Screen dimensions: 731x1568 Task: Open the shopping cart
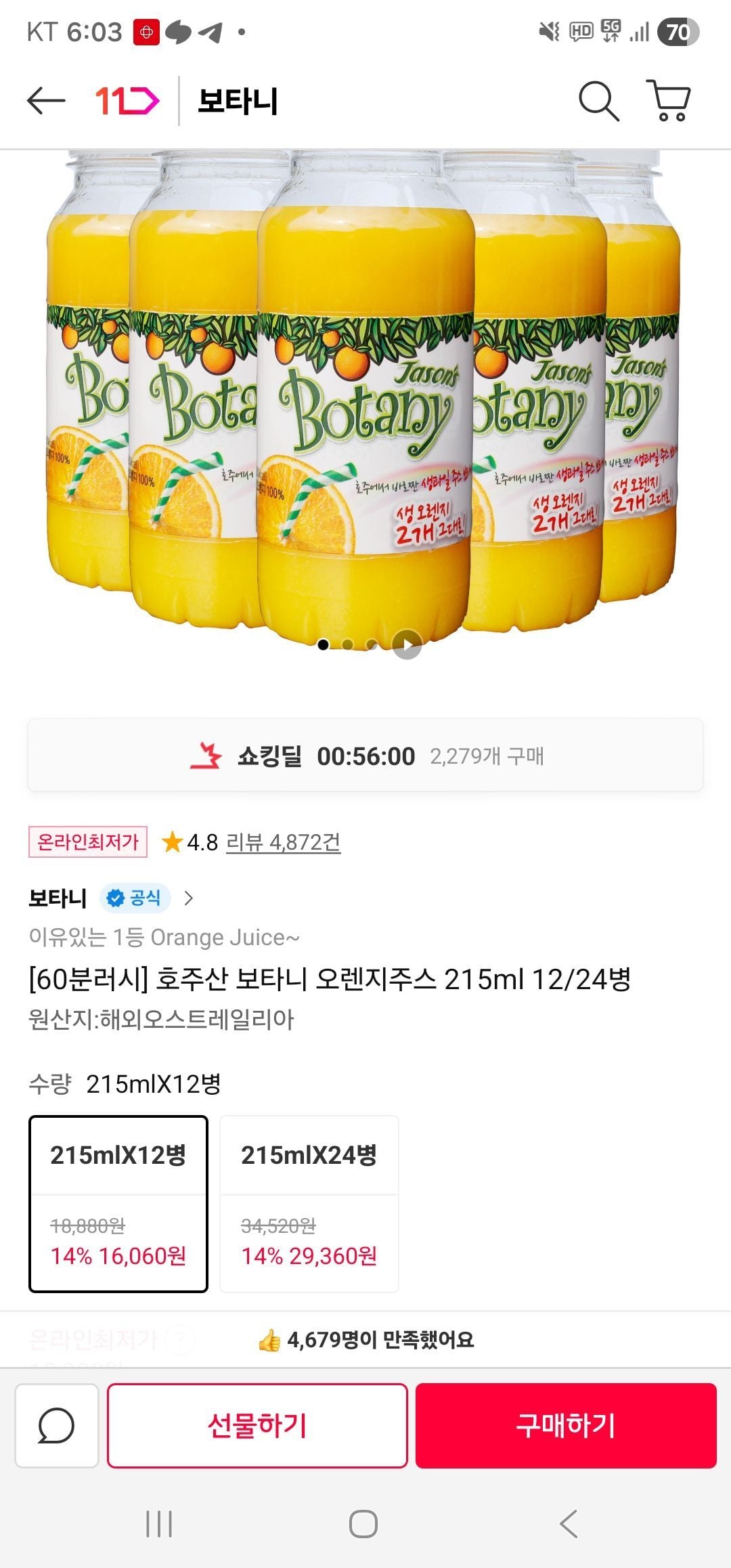tap(669, 102)
